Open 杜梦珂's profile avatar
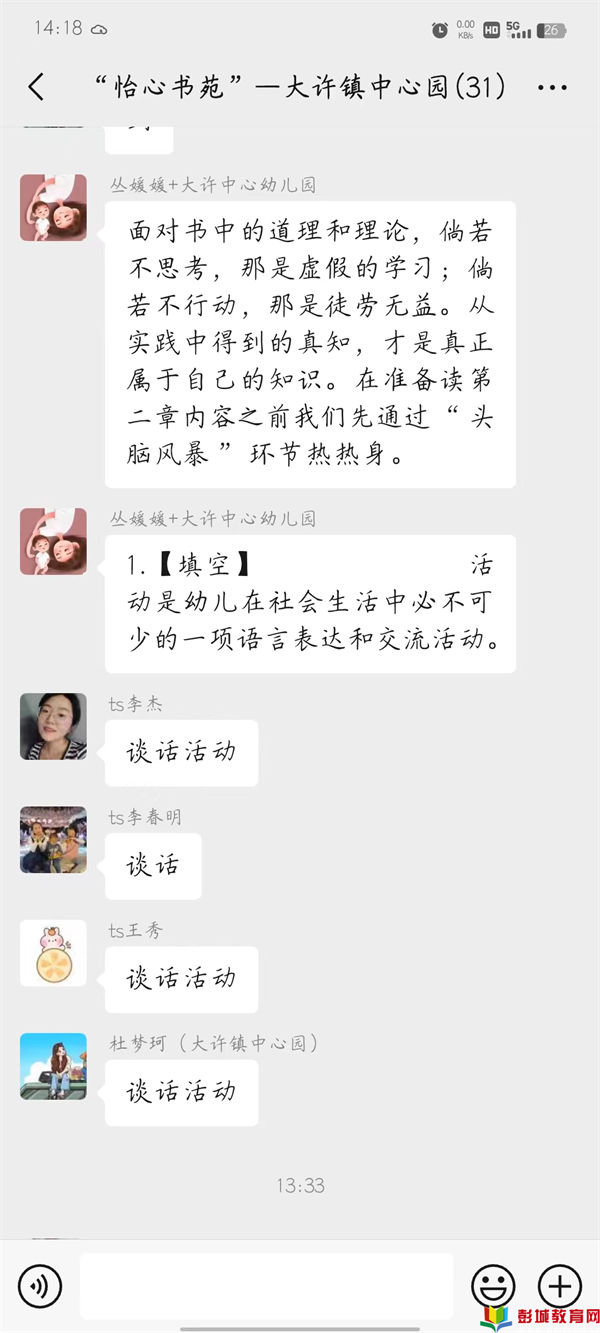The width and height of the screenshot is (600, 1333). coord(53,1066)
